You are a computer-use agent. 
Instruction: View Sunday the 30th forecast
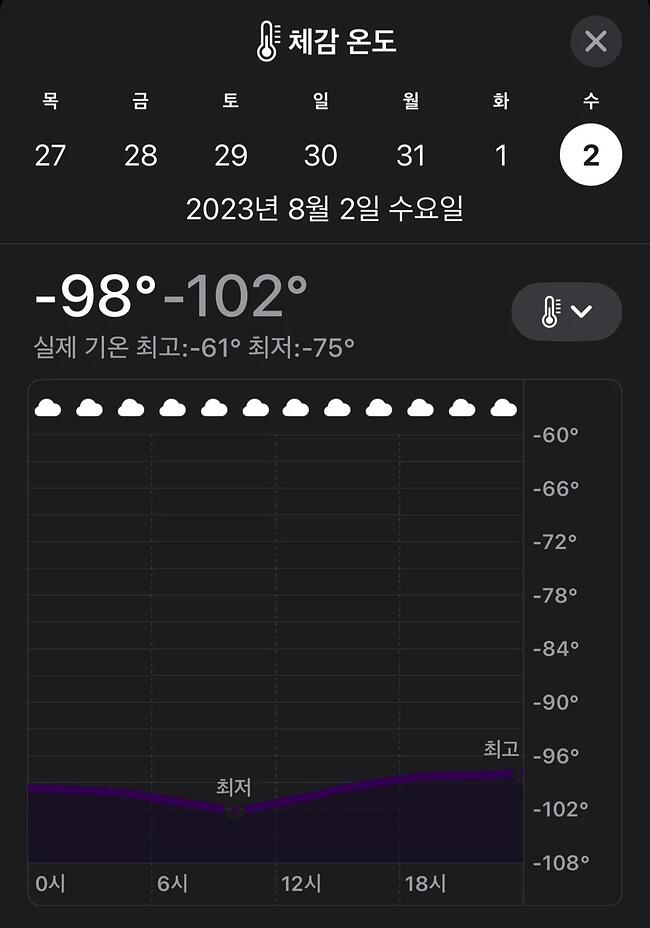pyautogui.click(x=321, y=156)
